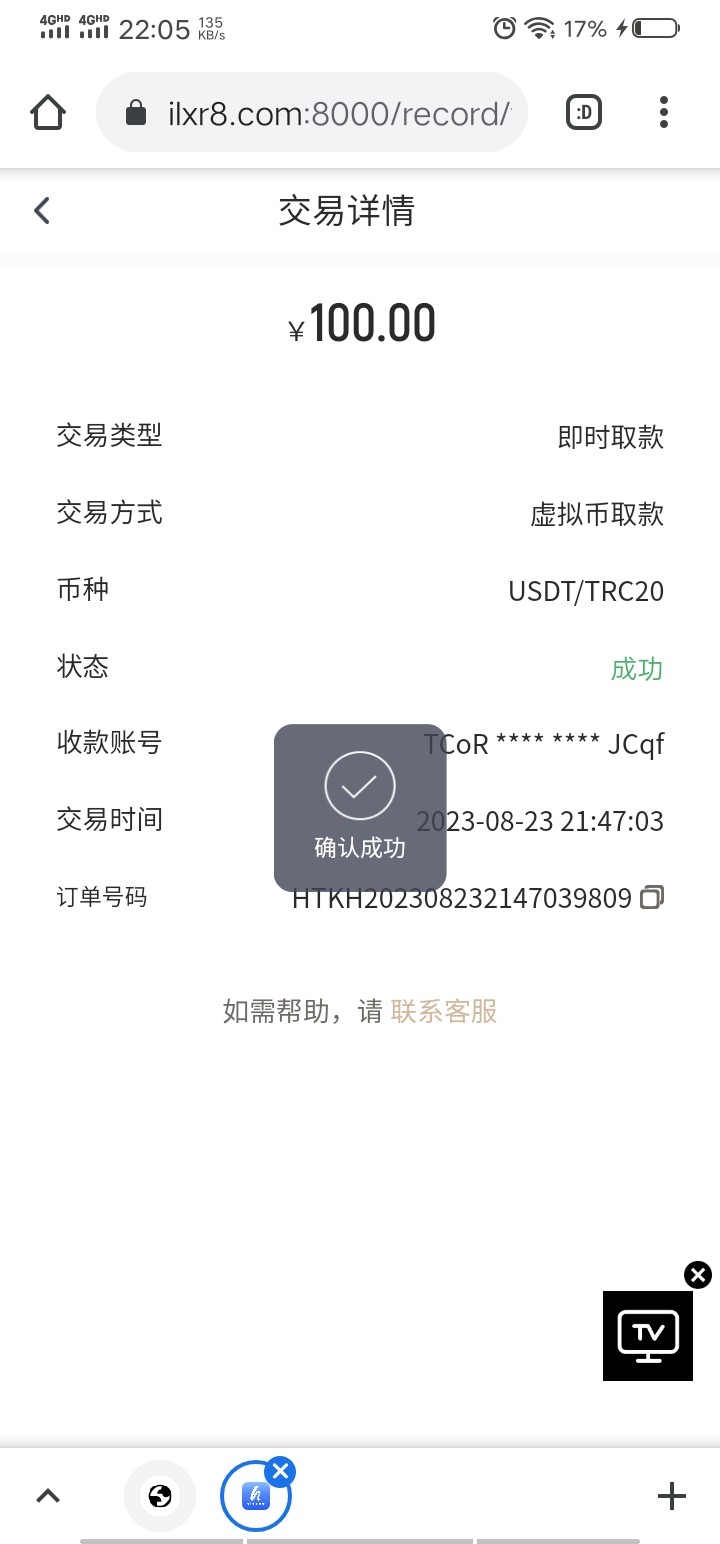Open the floating TV cast button
Screen dimensions: 720x1544
point(648,1336)
